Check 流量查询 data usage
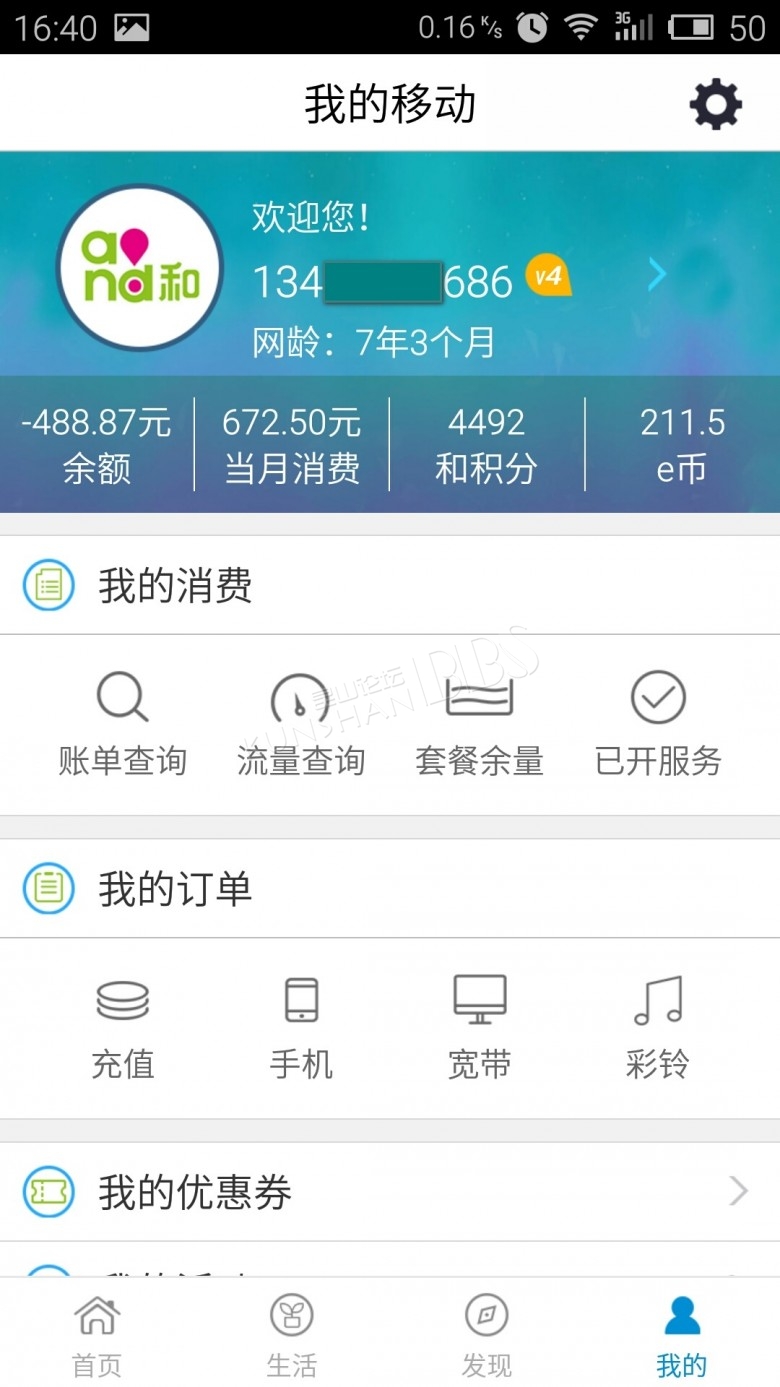The width and height of the screenshot is (780, 1387). pyautogui.click(x=300, y=725)
